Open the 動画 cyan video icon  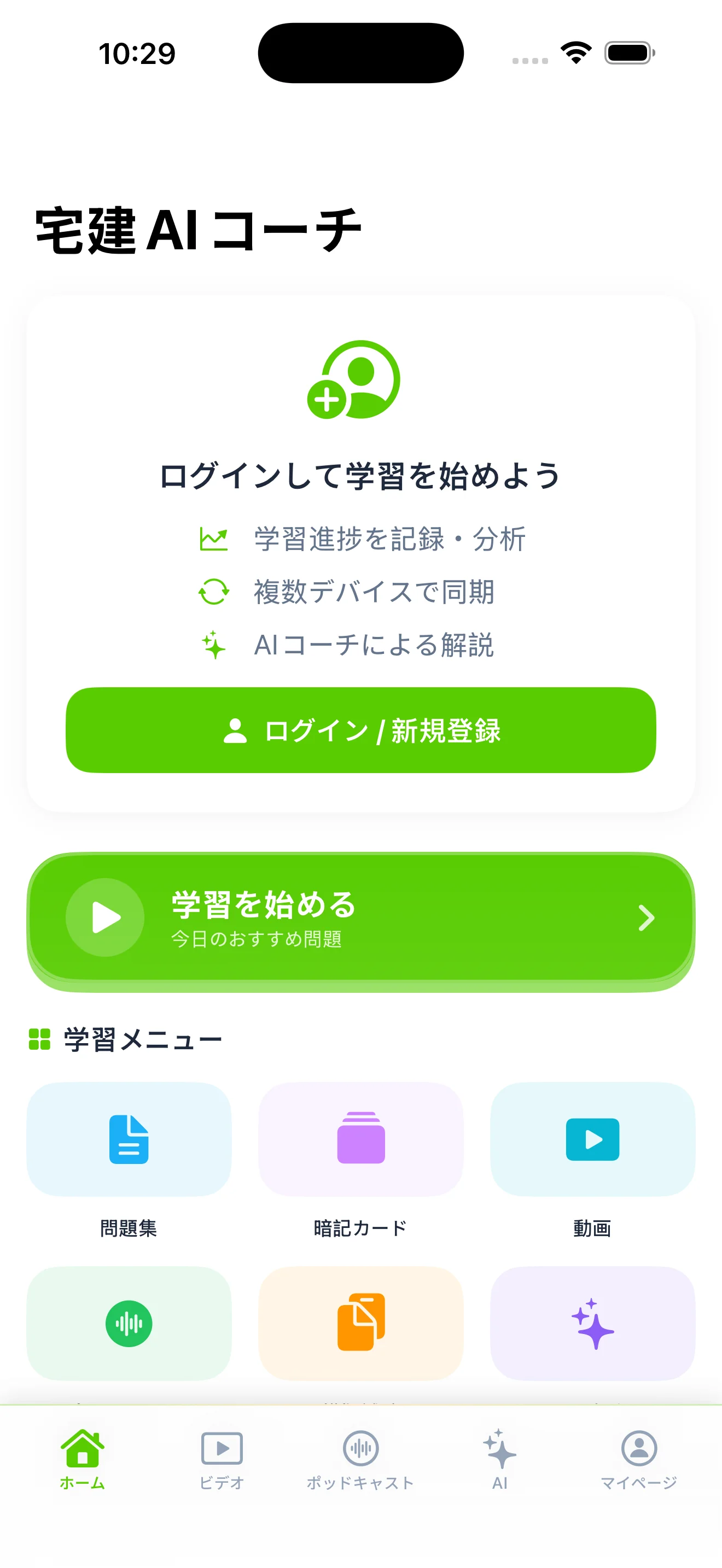pyautogui.click(x=592, y=1139)
